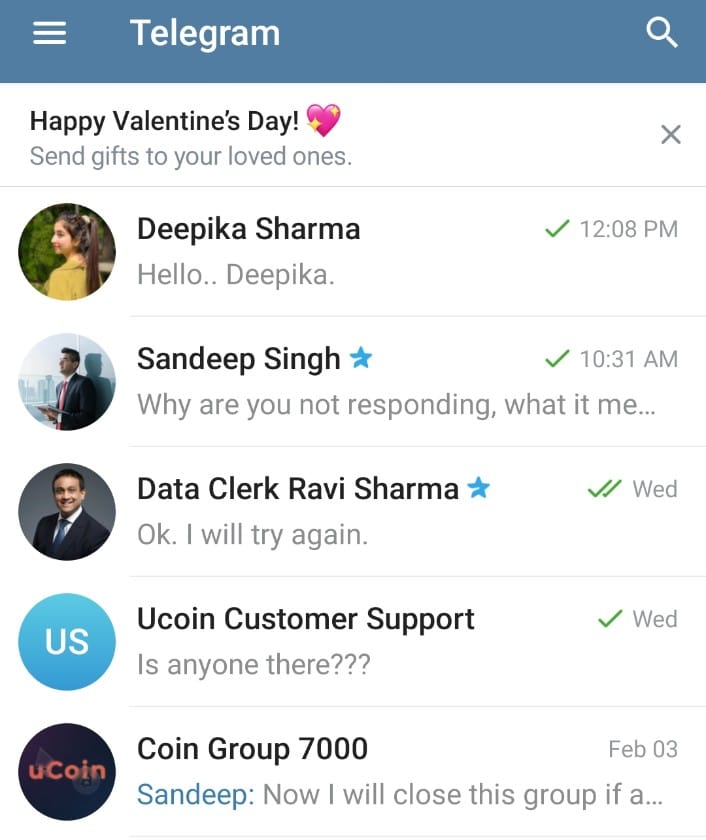706x840 pixels.
Task: Open the hamburger navigation menu
Action: click(50, 34)
